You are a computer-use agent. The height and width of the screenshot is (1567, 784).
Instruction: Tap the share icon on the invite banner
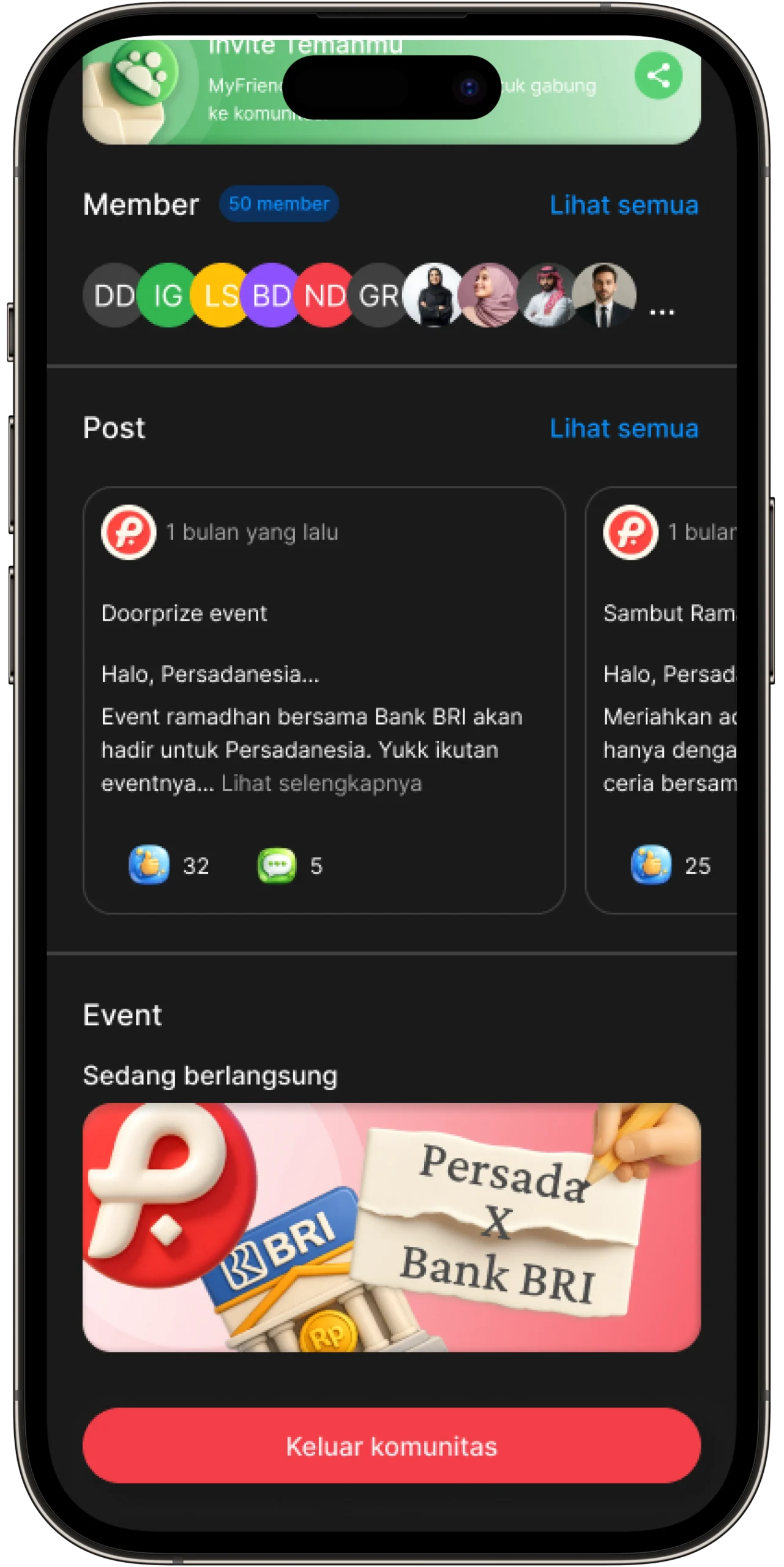point(658,76)
